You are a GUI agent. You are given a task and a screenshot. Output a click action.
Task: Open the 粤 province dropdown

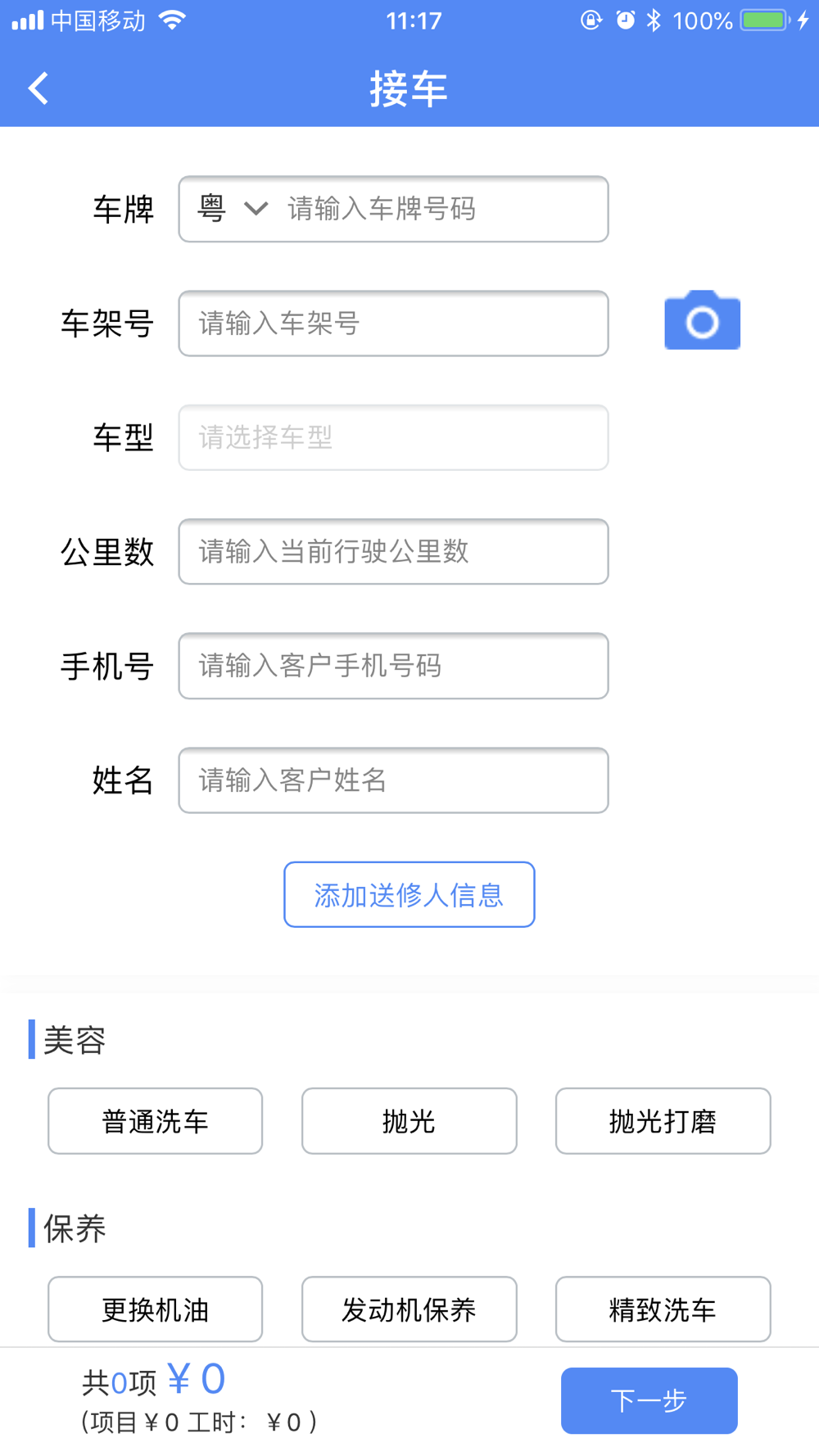point(233,209)
